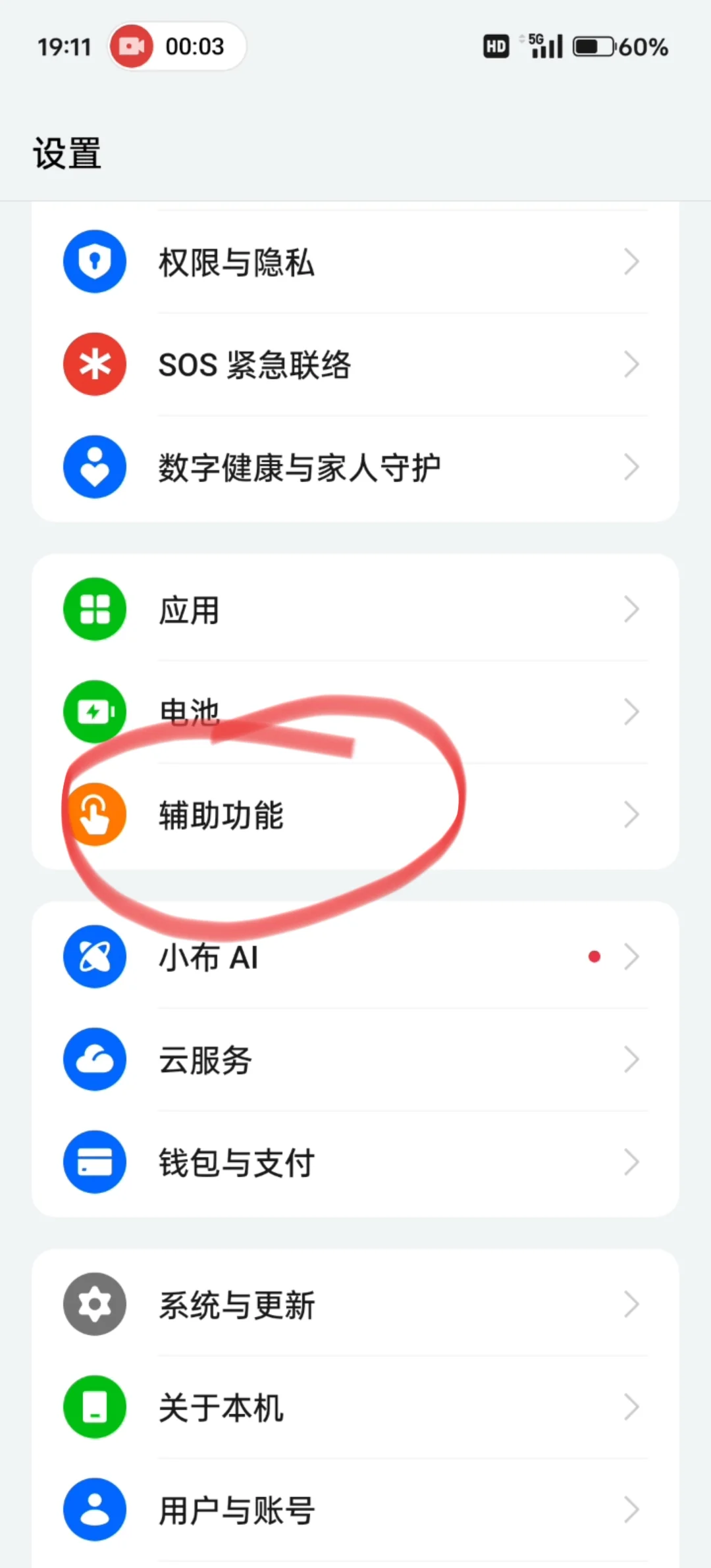Tap the 权限与隐私 shield icon

[x=93, y=261]
